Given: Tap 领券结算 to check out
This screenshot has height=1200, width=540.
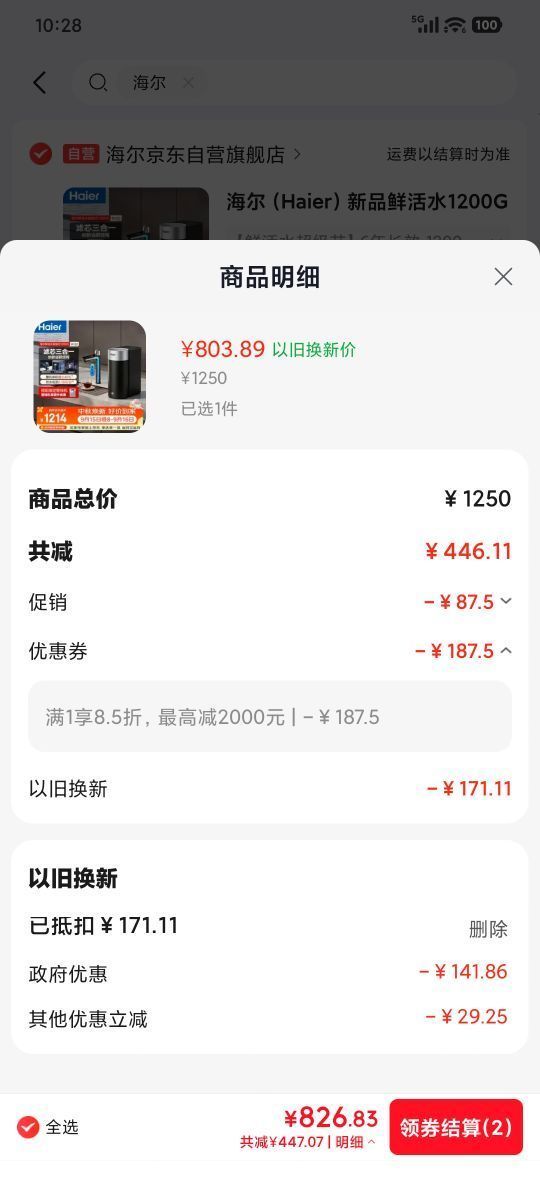Looking at the screenshot, I should click(456, 1127).
